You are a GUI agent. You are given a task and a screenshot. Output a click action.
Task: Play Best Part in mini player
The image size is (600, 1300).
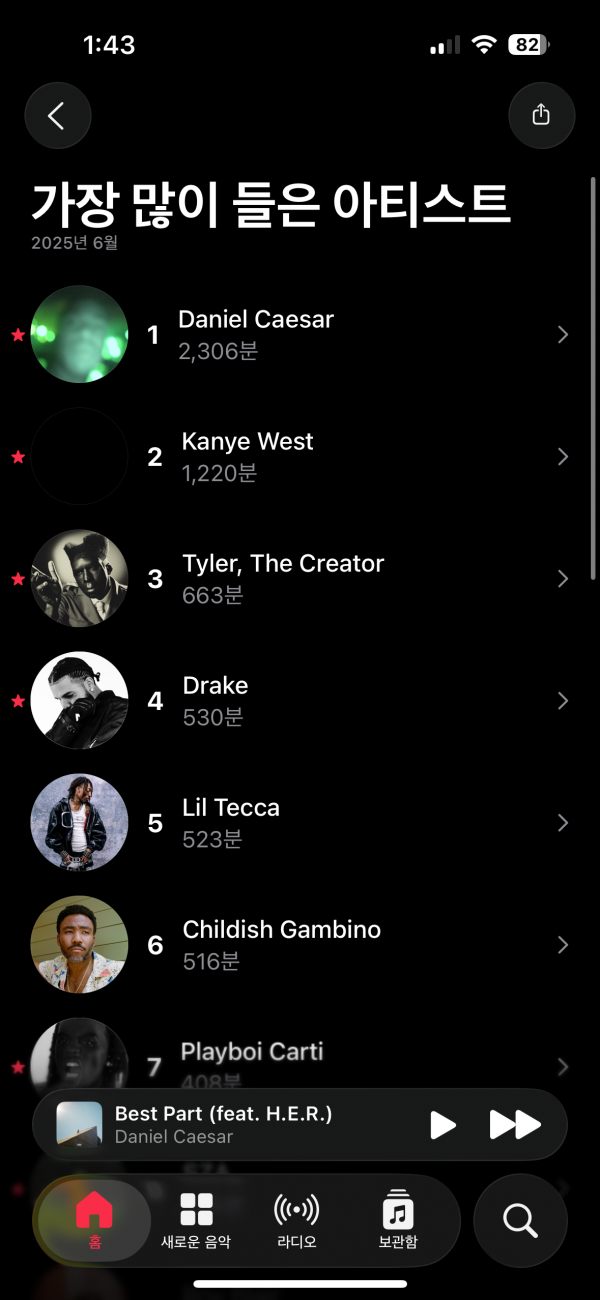pyautogui.click(x=442, y=1125)
